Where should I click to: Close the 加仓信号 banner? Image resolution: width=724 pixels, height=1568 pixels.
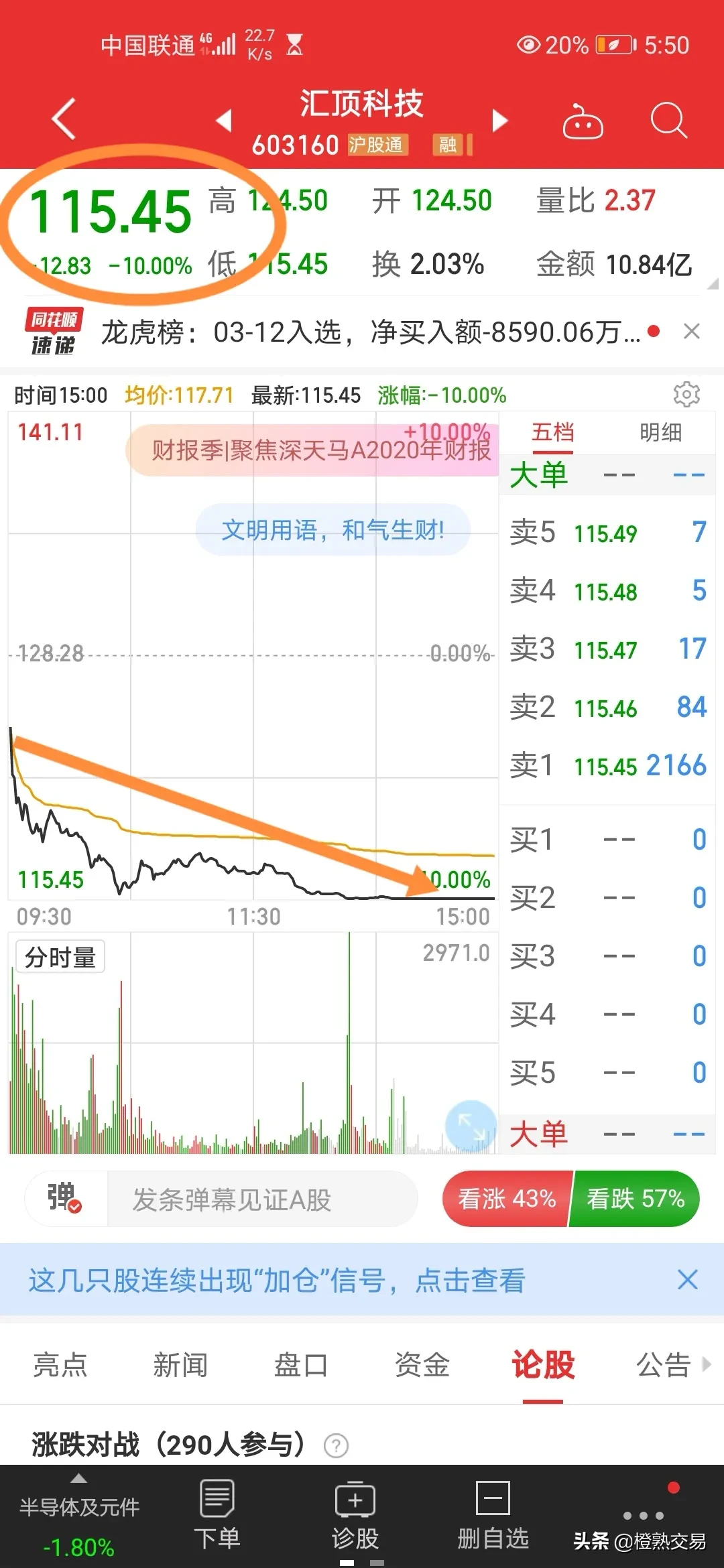click(x=687, y=1280)
